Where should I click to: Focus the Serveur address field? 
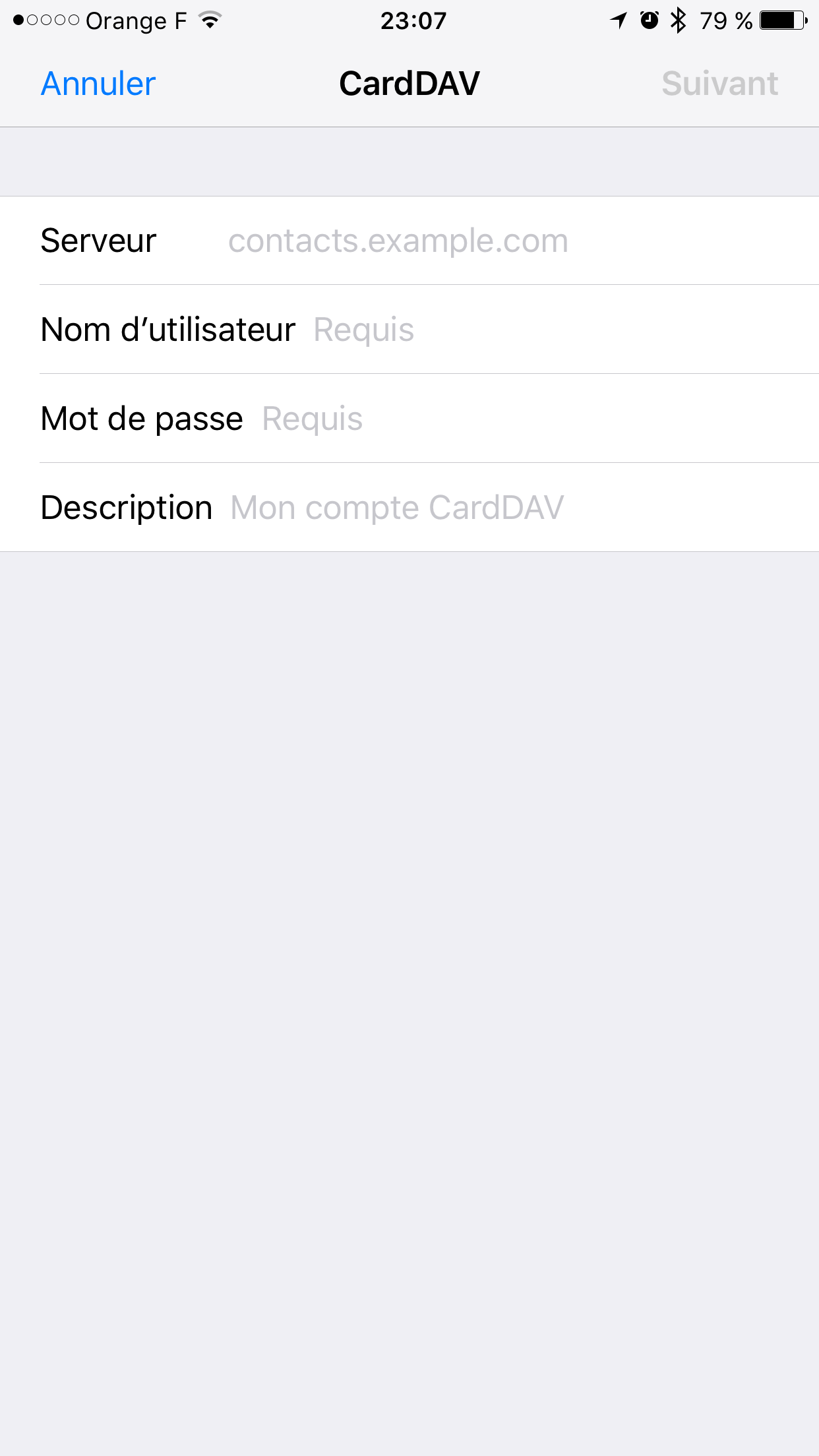click(x=409, y=241)
